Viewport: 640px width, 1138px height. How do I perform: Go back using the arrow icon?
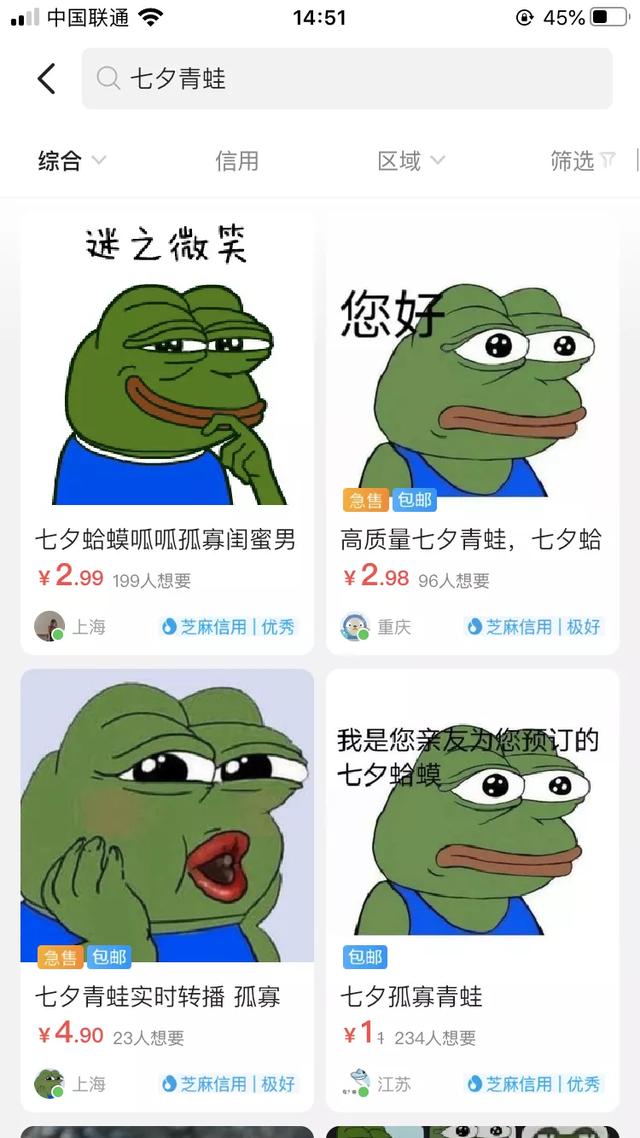click(x=46, y=79)
